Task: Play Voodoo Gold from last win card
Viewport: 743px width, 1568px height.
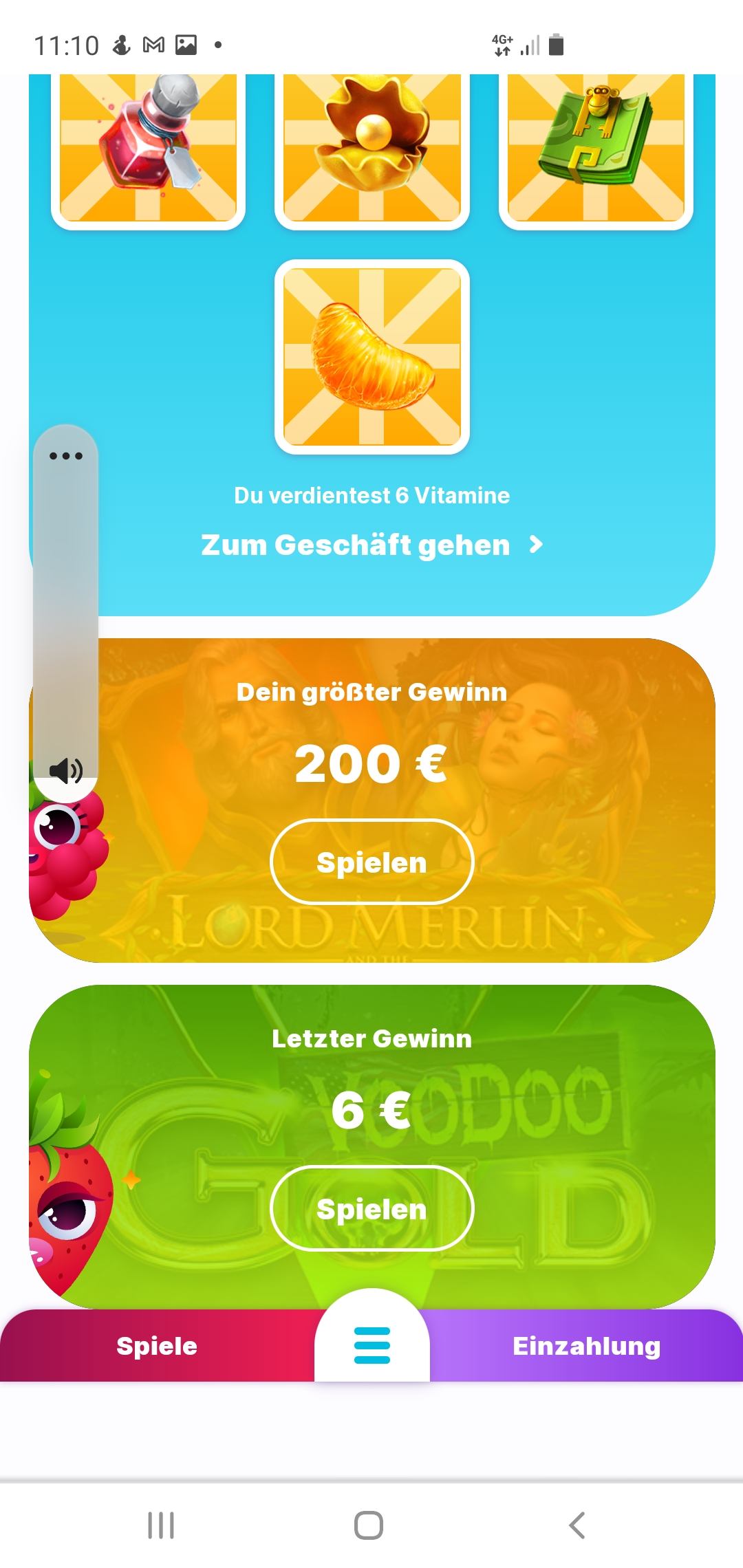Action: 371,1208
